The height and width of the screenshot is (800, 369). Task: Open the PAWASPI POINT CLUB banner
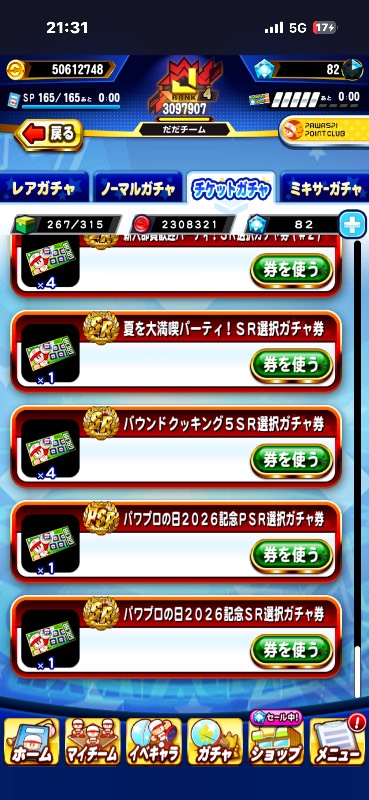coord(324,131)
